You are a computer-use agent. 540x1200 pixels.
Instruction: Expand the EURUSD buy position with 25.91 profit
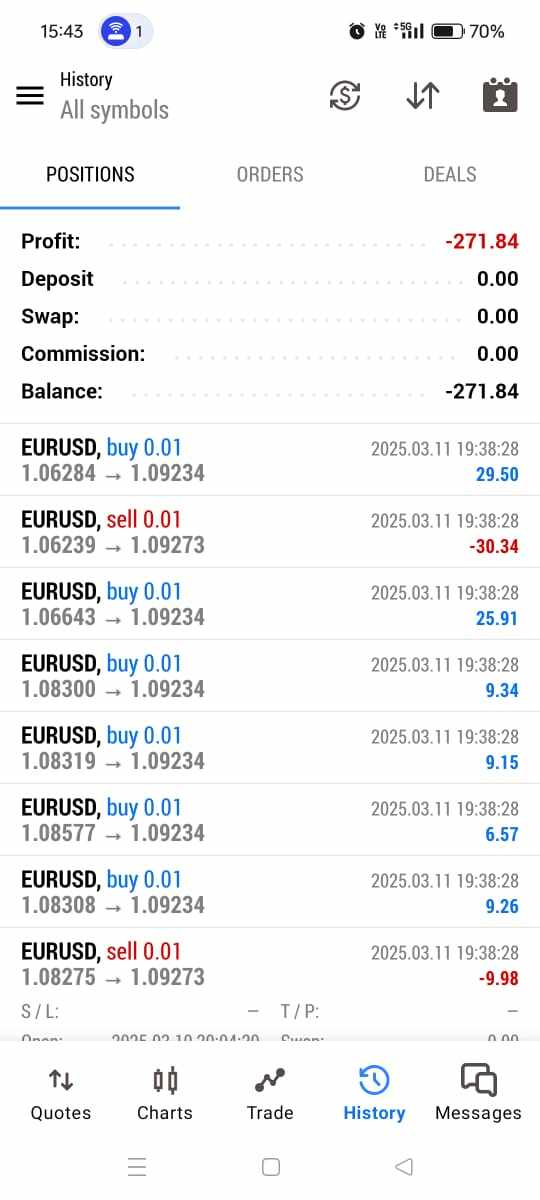[x=270, y=604]
